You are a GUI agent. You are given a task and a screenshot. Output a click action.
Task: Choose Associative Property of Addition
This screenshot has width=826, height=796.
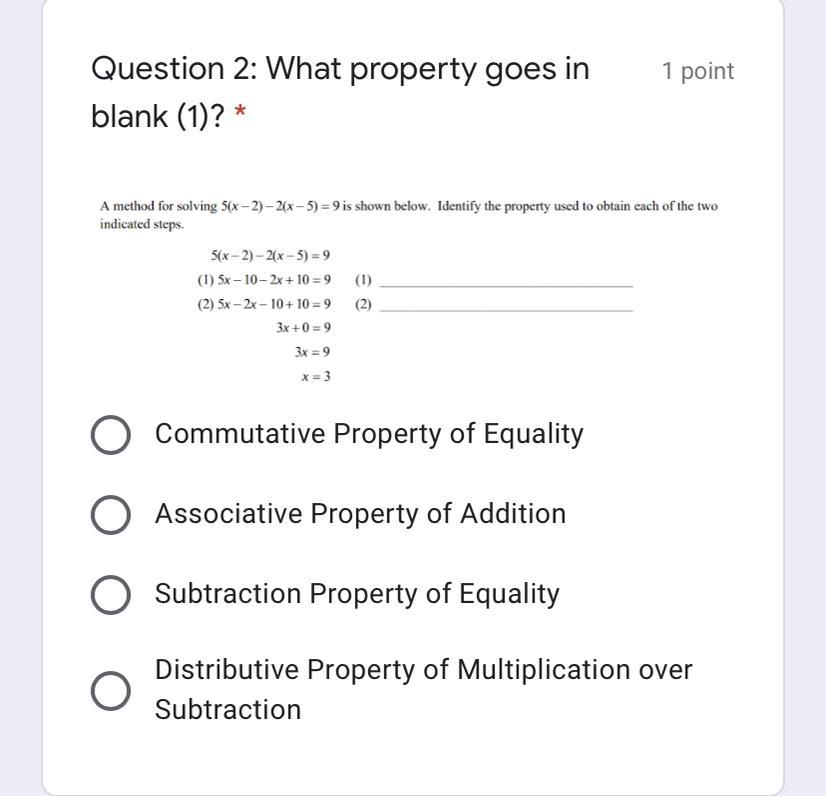110,515
